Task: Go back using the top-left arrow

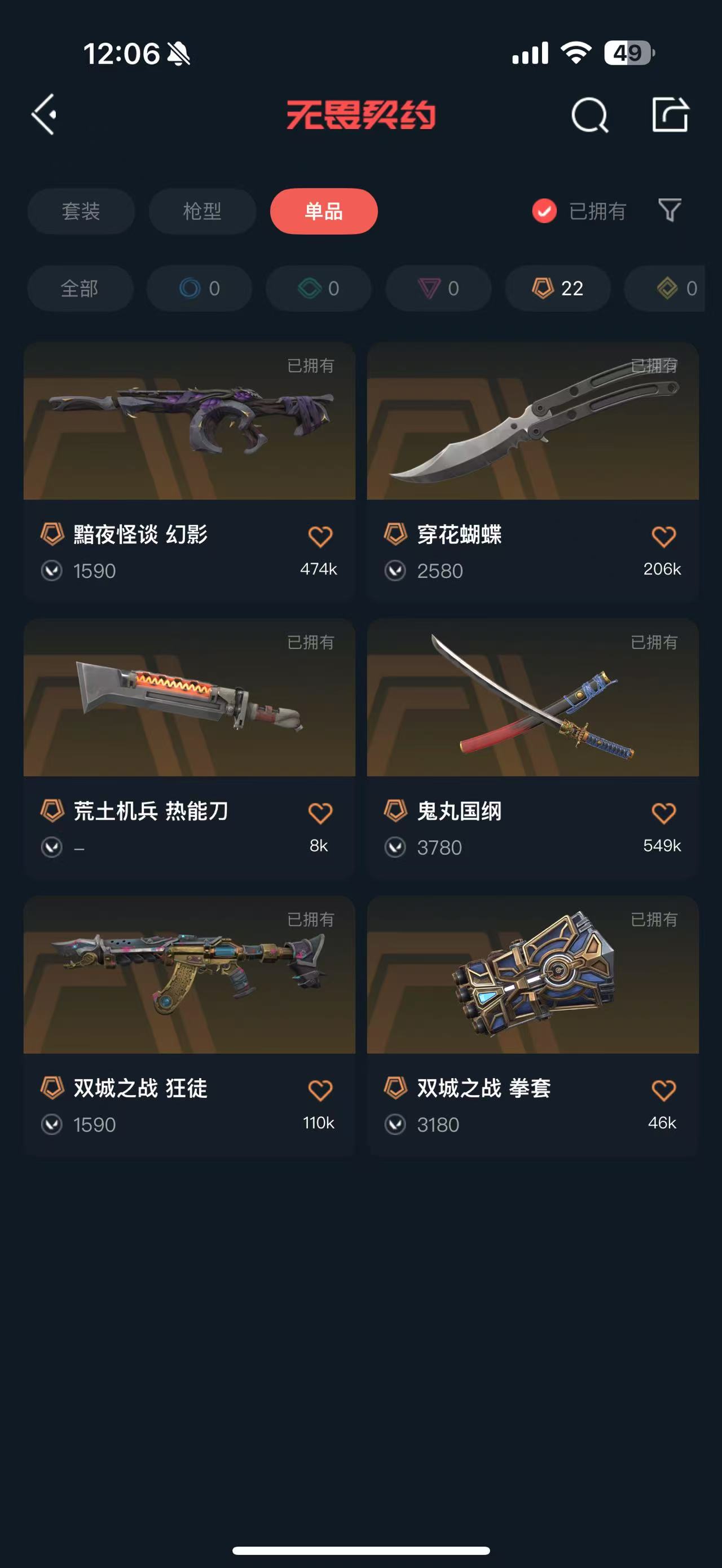Action: (x=44, y=114)
